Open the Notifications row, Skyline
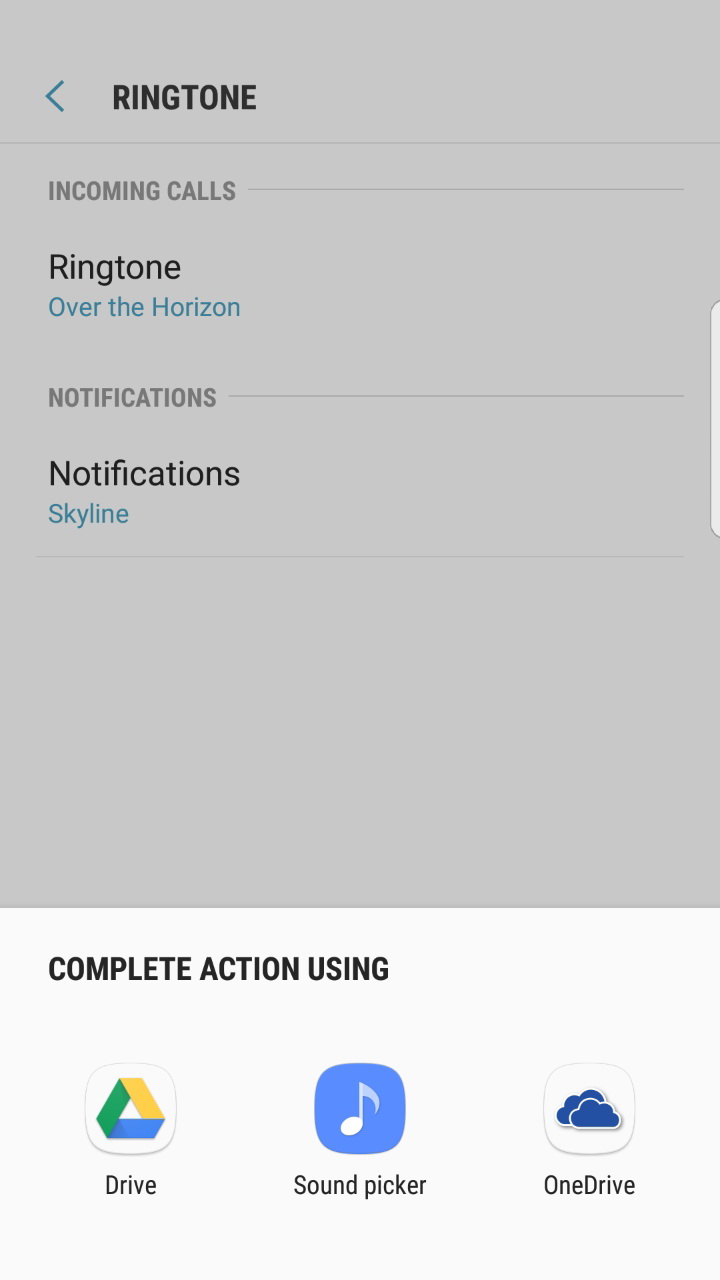 360,491
